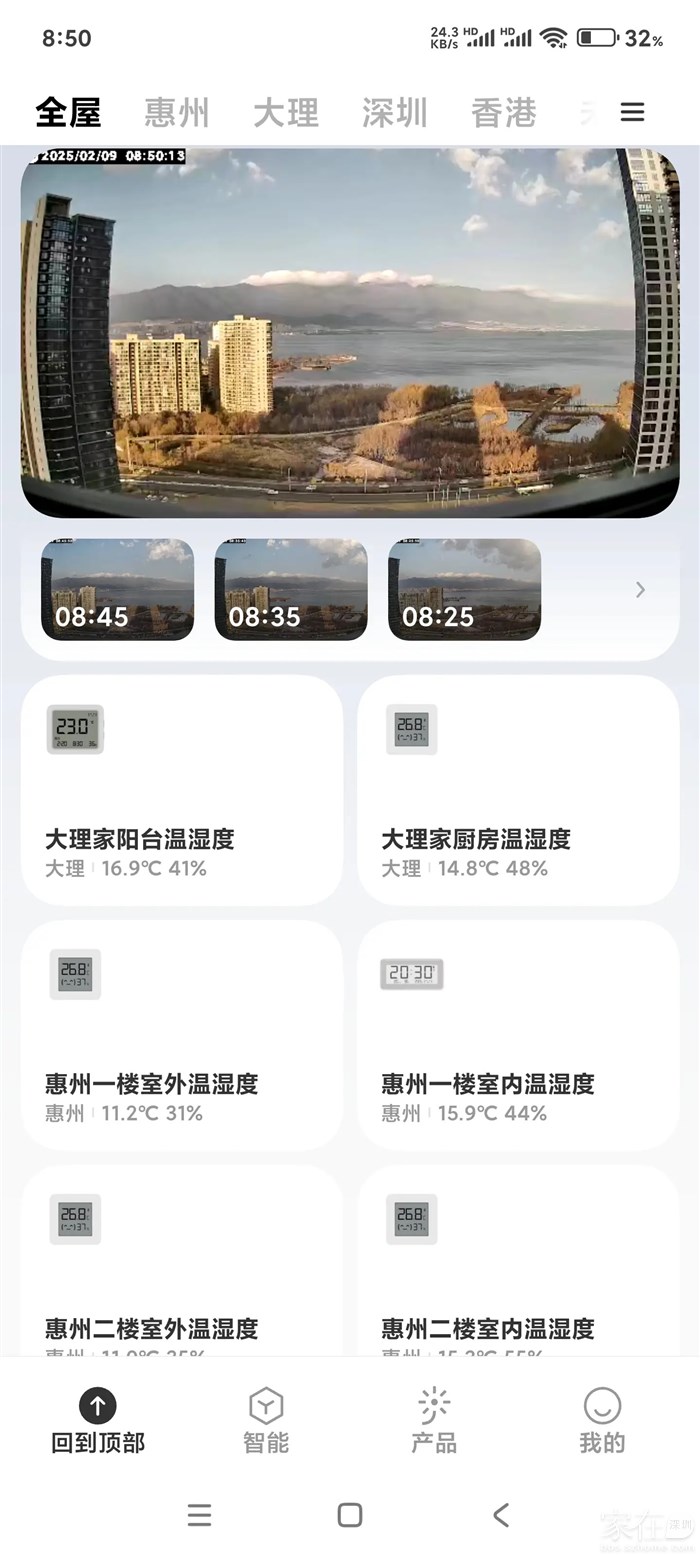Viewport: 700px width, 1555px height.
Task: Open 惠州一楼室内温湿度 sensor card
Action: 518,1035
